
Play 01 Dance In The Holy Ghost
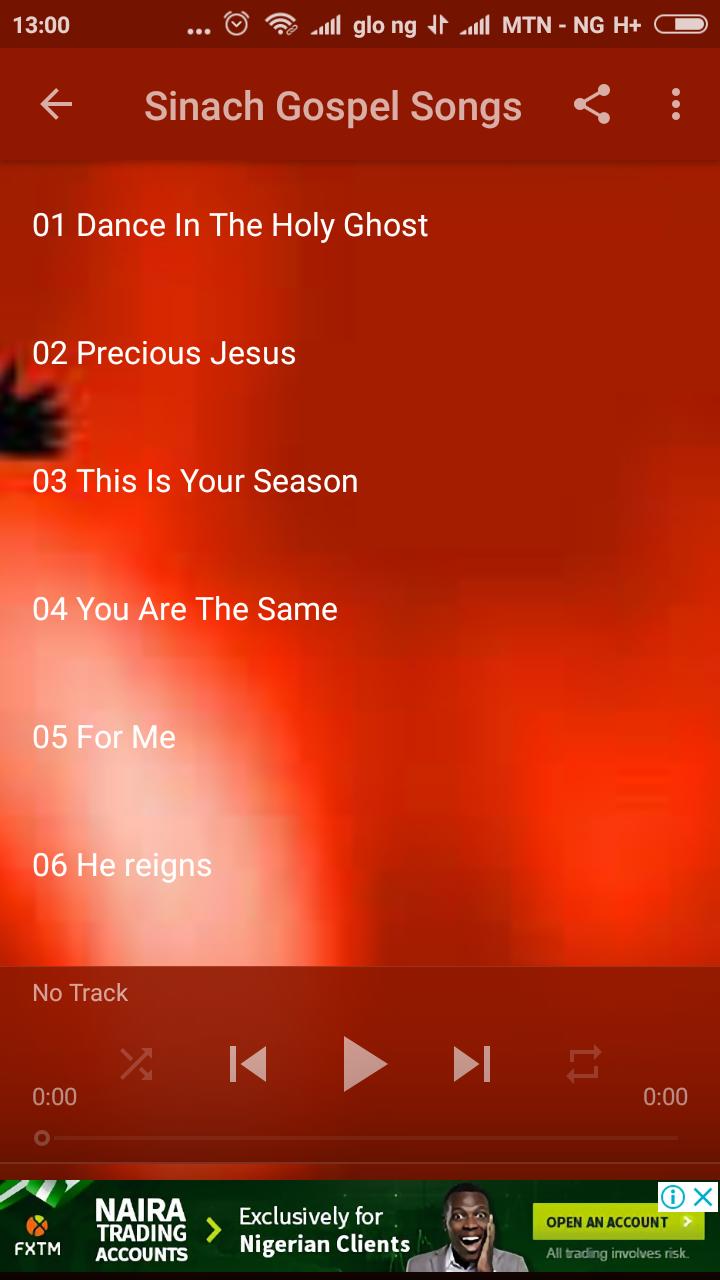point(230,225)
